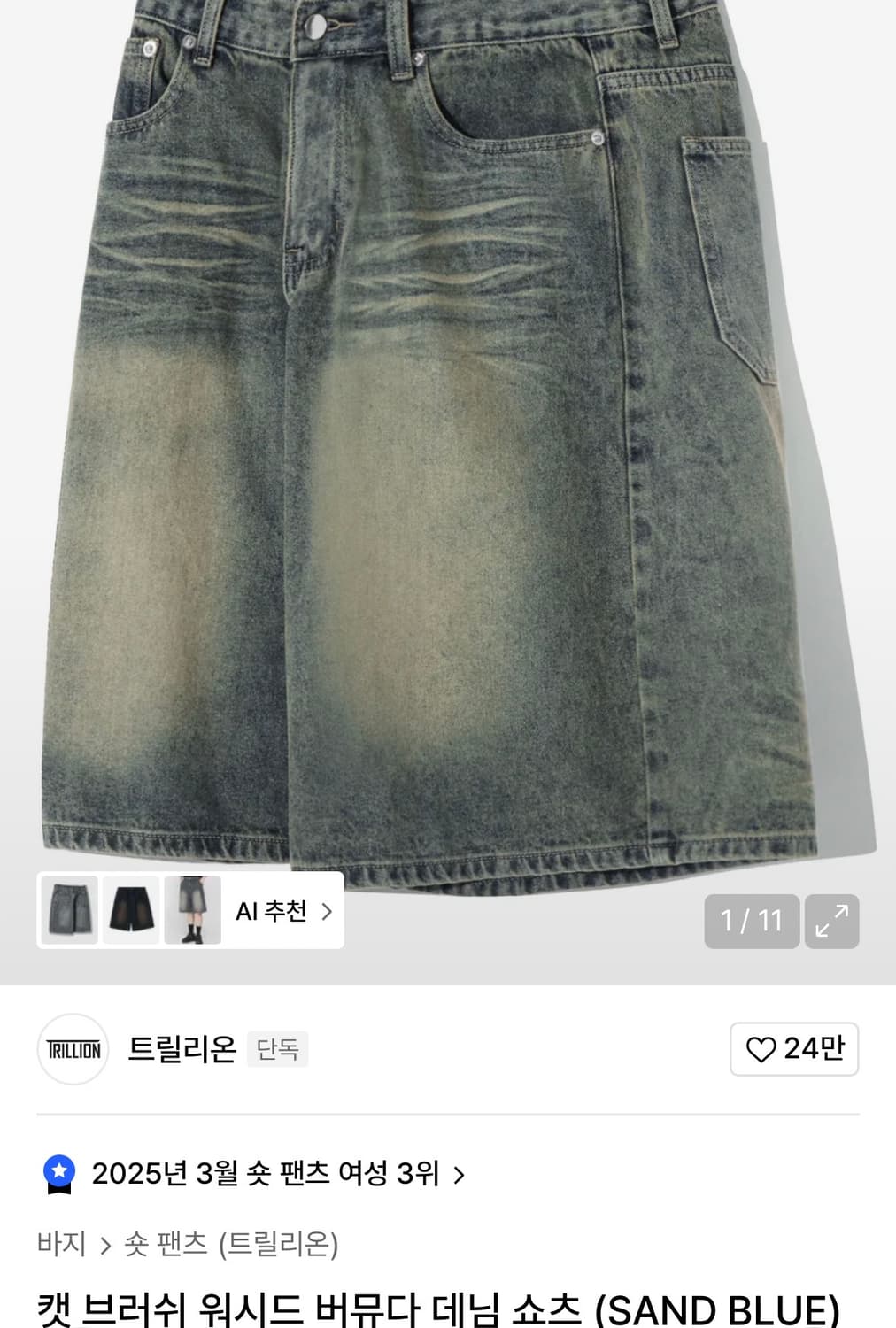Toggle the like on this product

point(793,1048)
